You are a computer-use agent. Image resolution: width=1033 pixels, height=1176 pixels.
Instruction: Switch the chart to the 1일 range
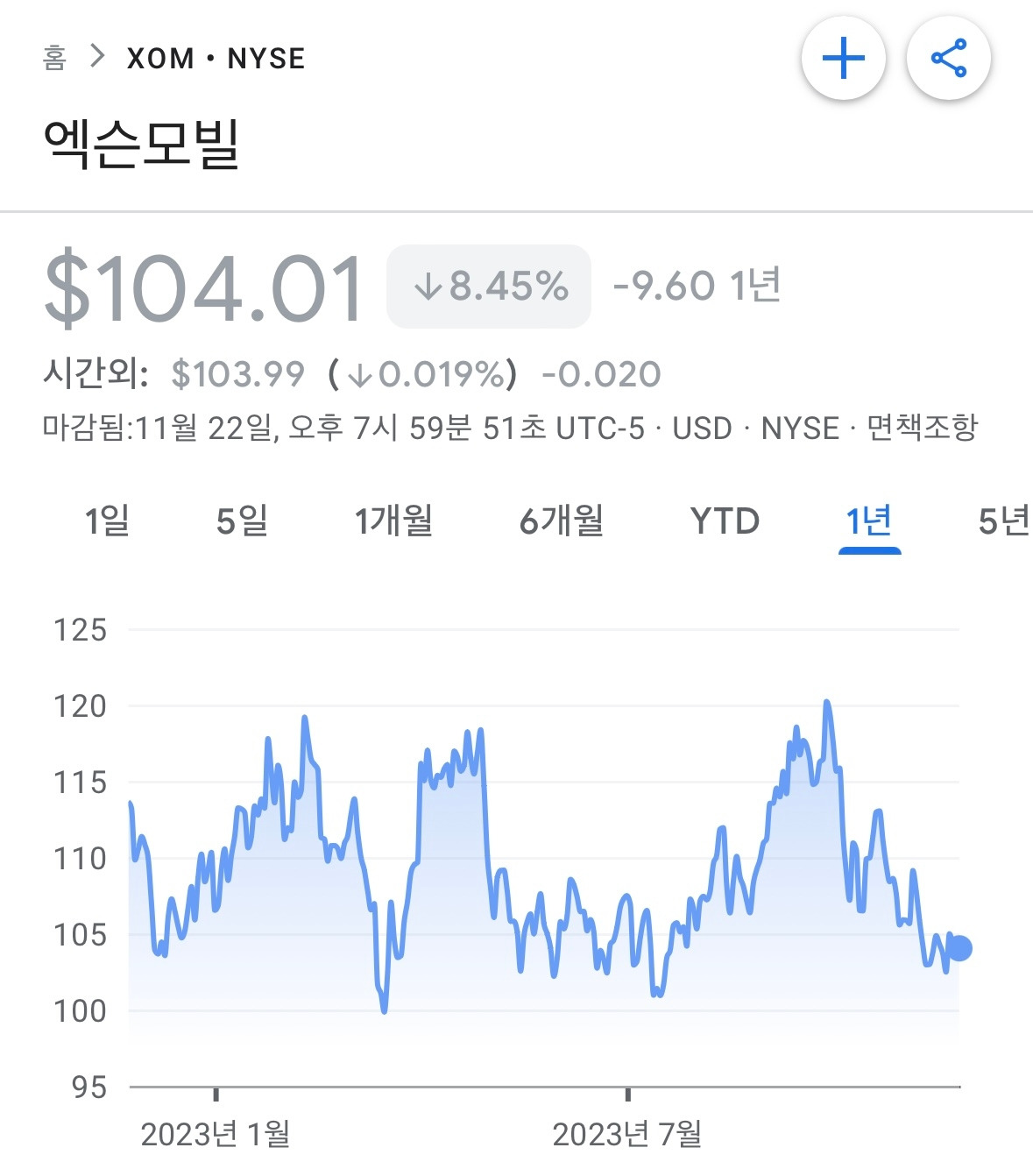click(x=107, y=521)
